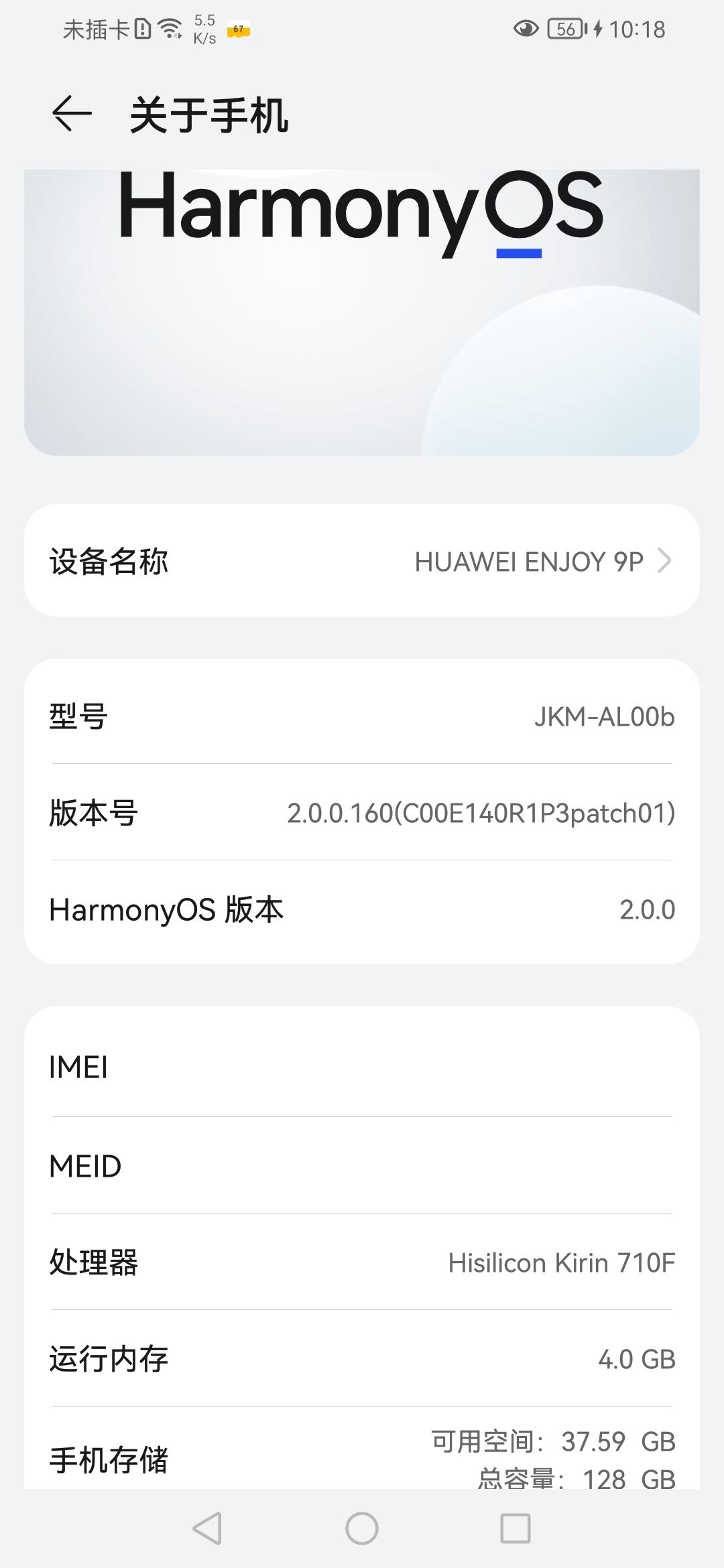Select the 关于手机 title text
The width and height of the screenshot is (724, 1568).
209,115
